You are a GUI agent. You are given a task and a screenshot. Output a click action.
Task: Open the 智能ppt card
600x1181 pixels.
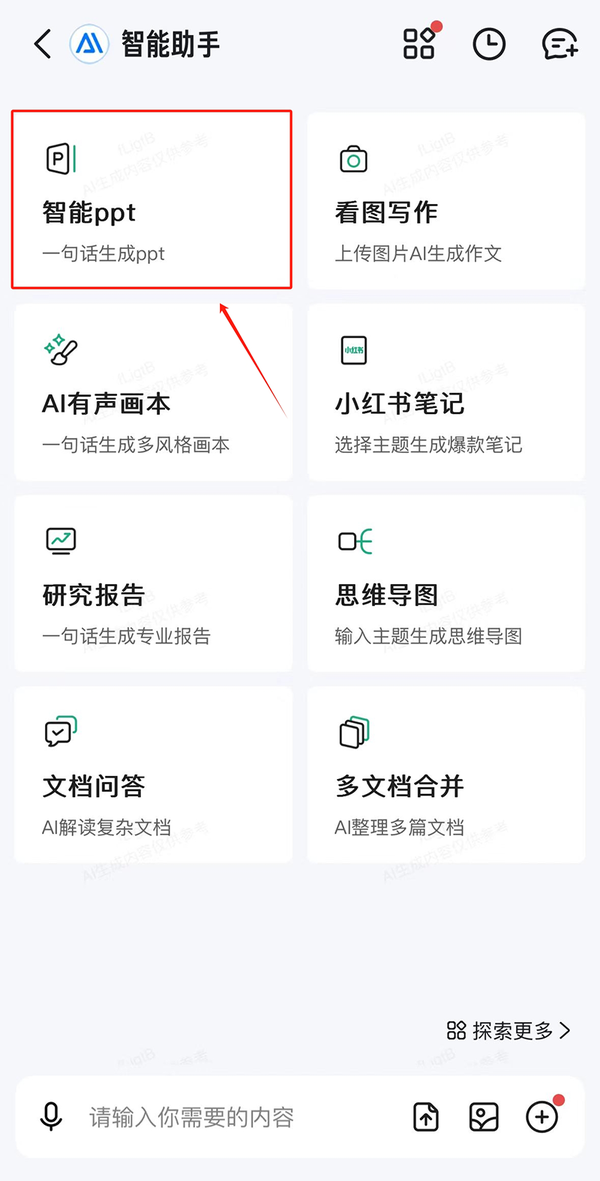pos(153,200)
